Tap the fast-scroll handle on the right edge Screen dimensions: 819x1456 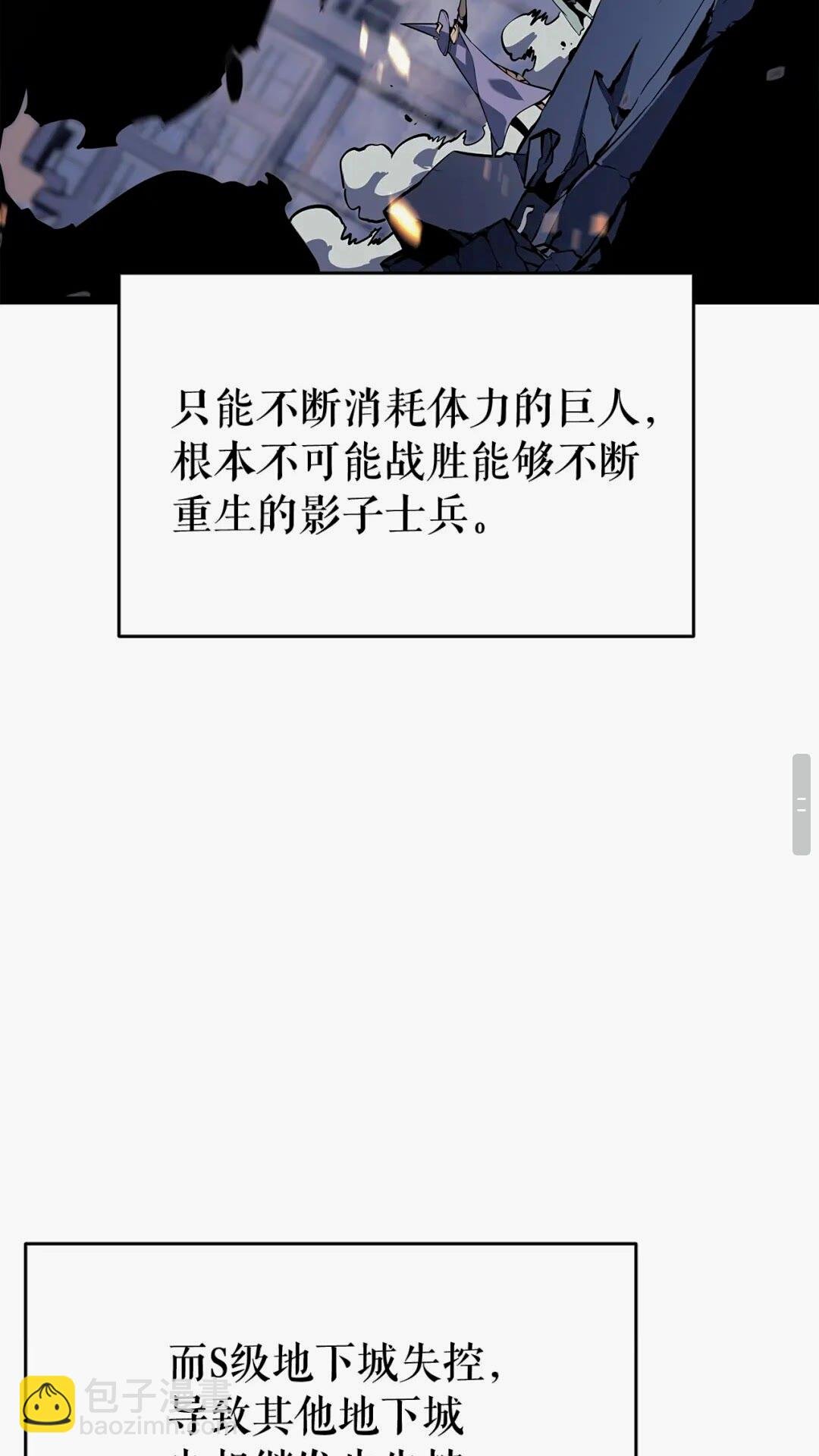801,805
